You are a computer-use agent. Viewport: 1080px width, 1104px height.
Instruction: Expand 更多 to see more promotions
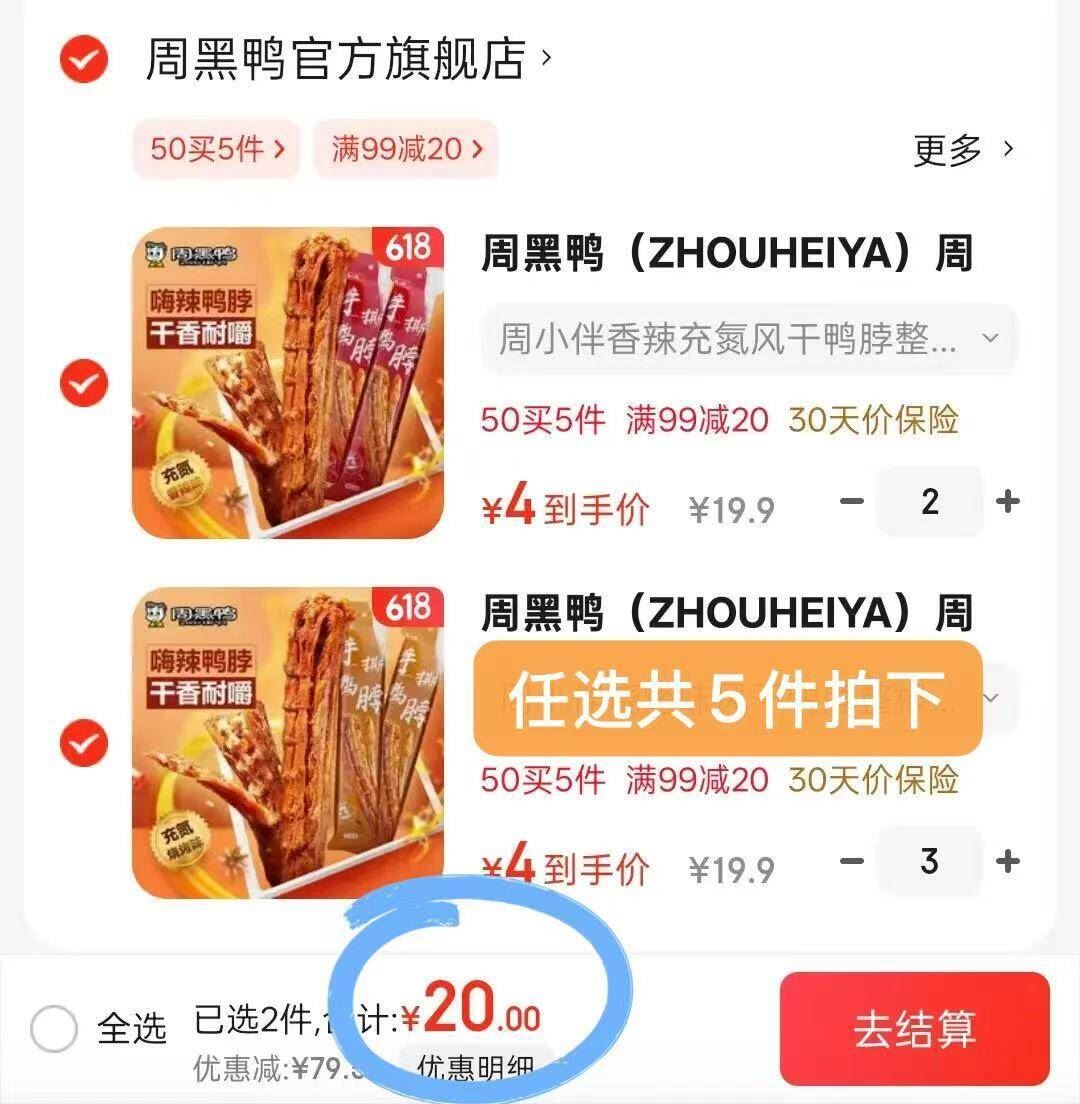coord(960,147)
